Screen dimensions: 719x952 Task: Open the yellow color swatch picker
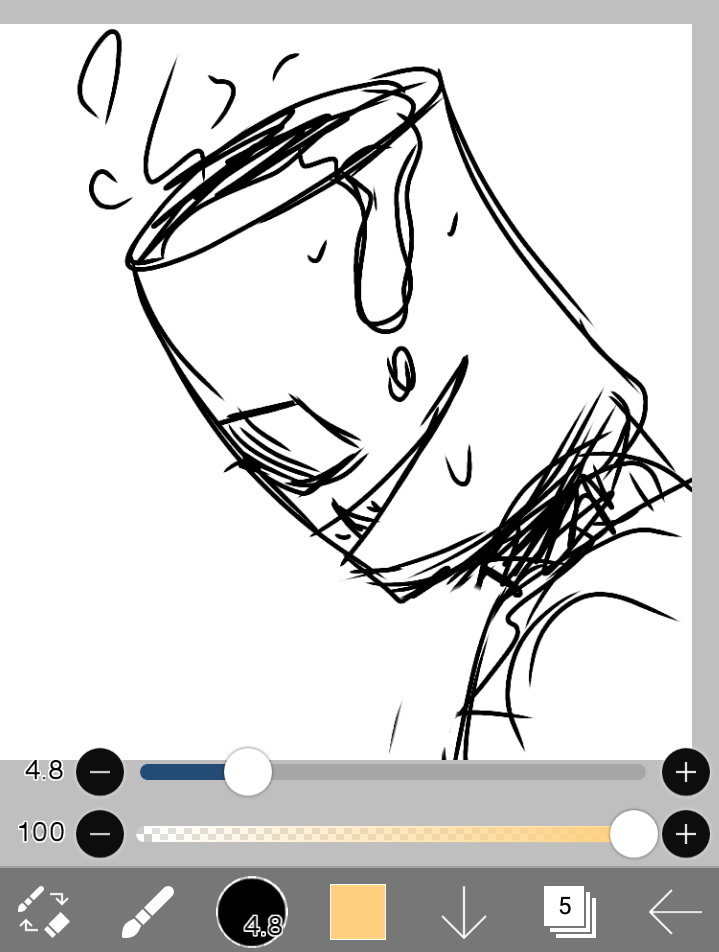[x=358, y=911]
